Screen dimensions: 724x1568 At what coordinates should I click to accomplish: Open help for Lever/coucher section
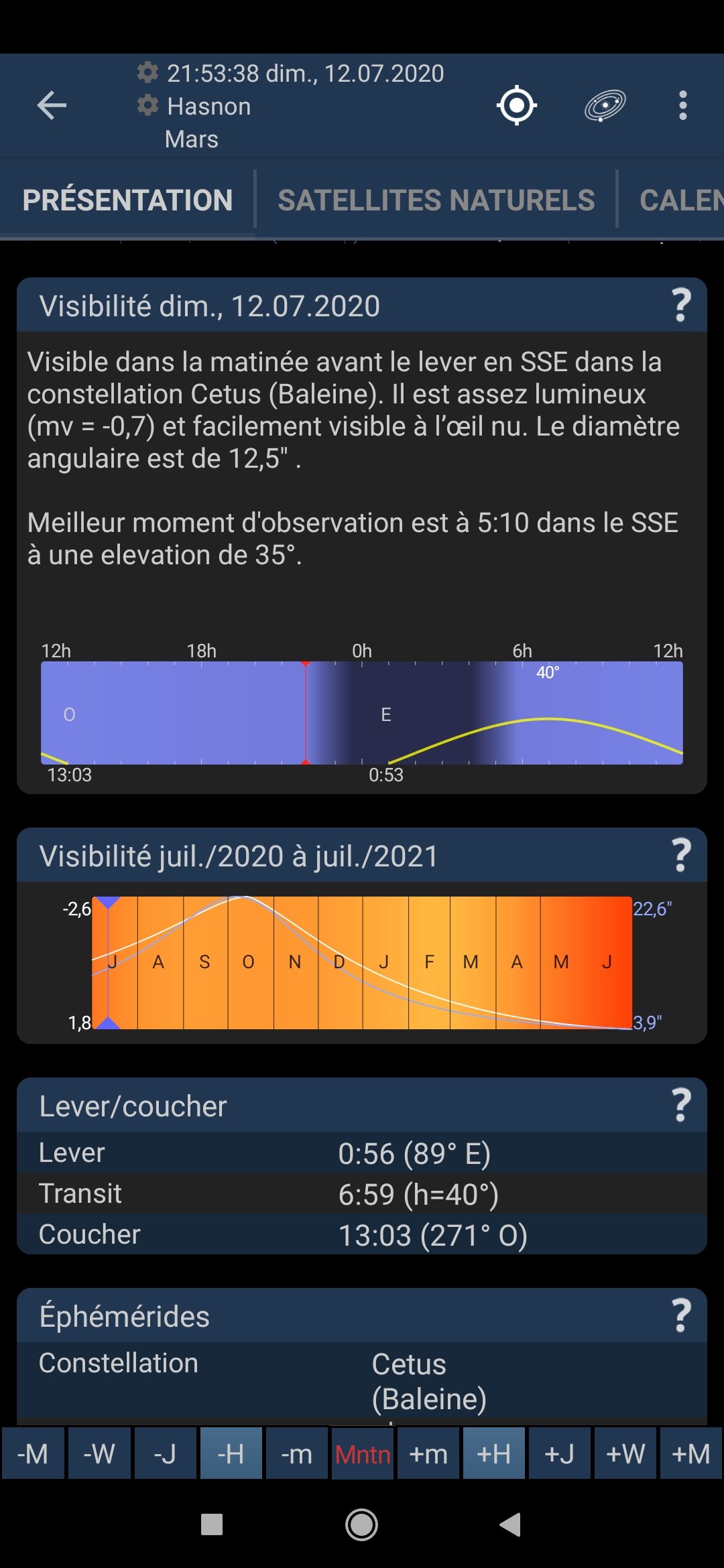(681, 1106)
